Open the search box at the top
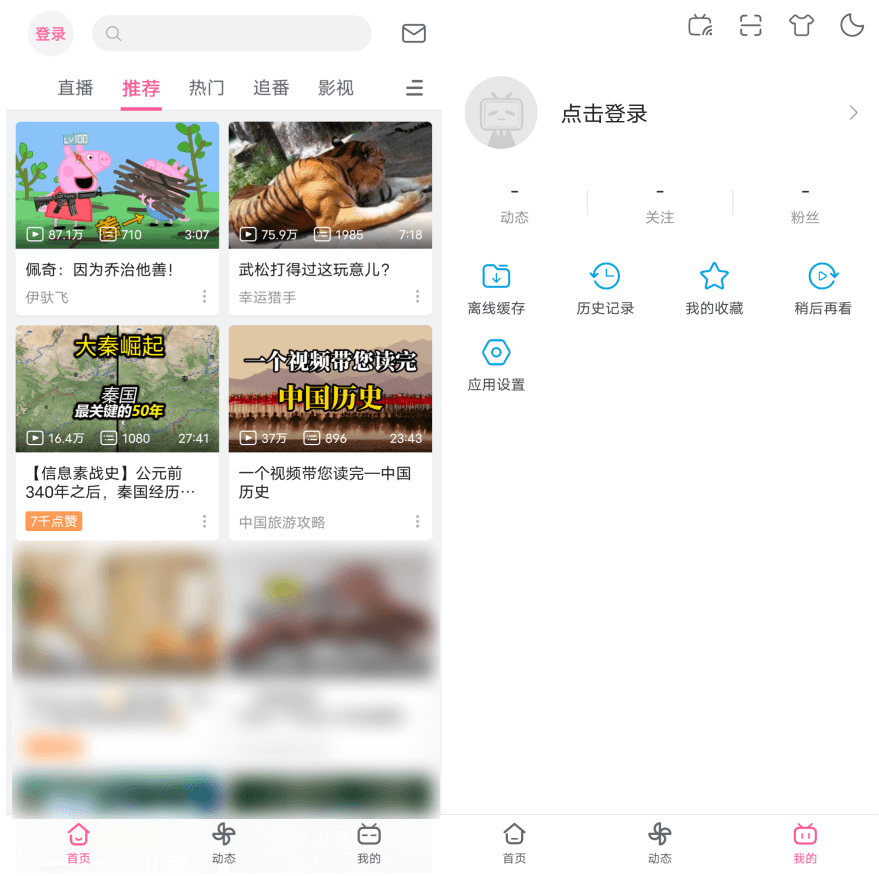Viewport: 879px width, 876px height. click(231, 34)
